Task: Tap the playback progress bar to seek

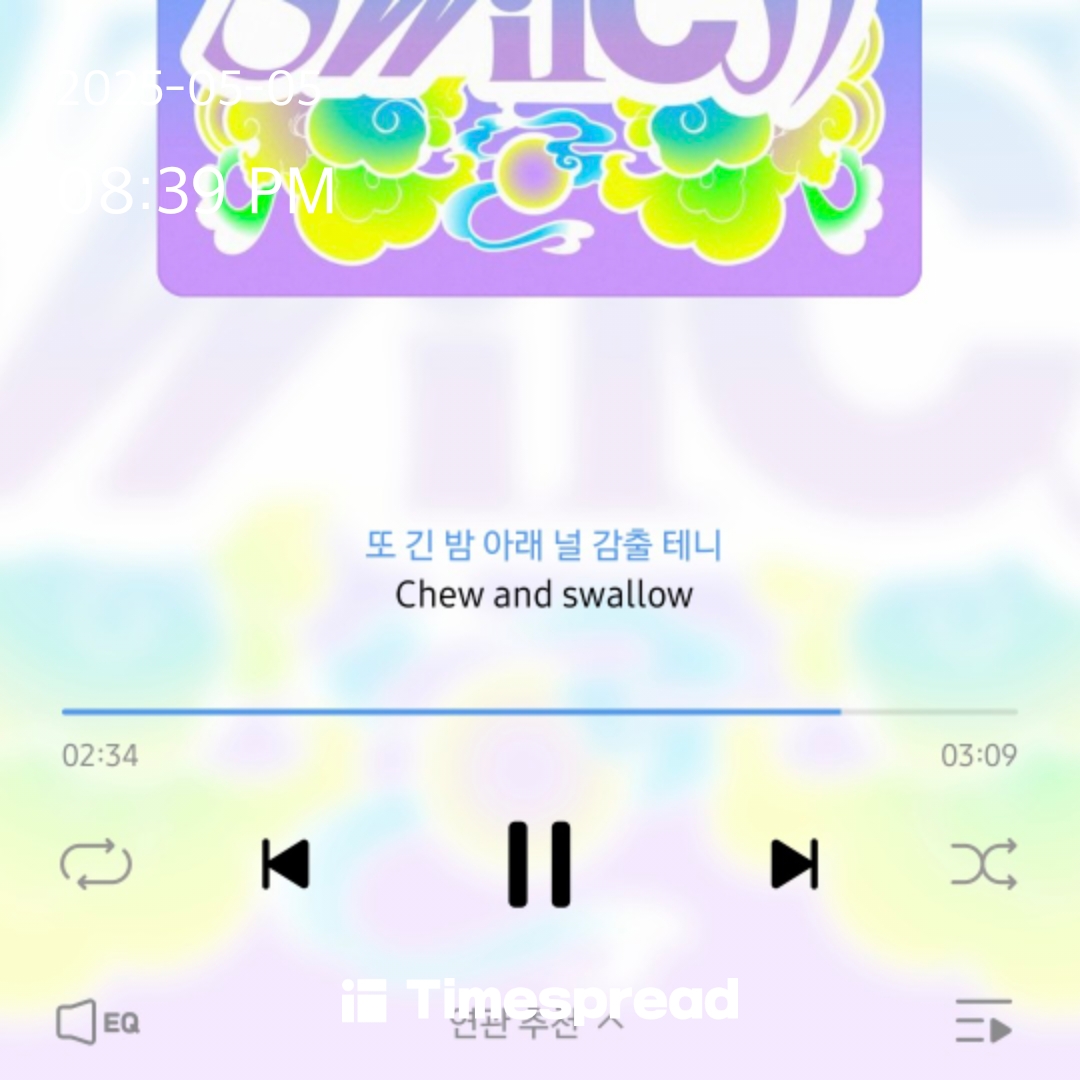Action: coord(540,712)
